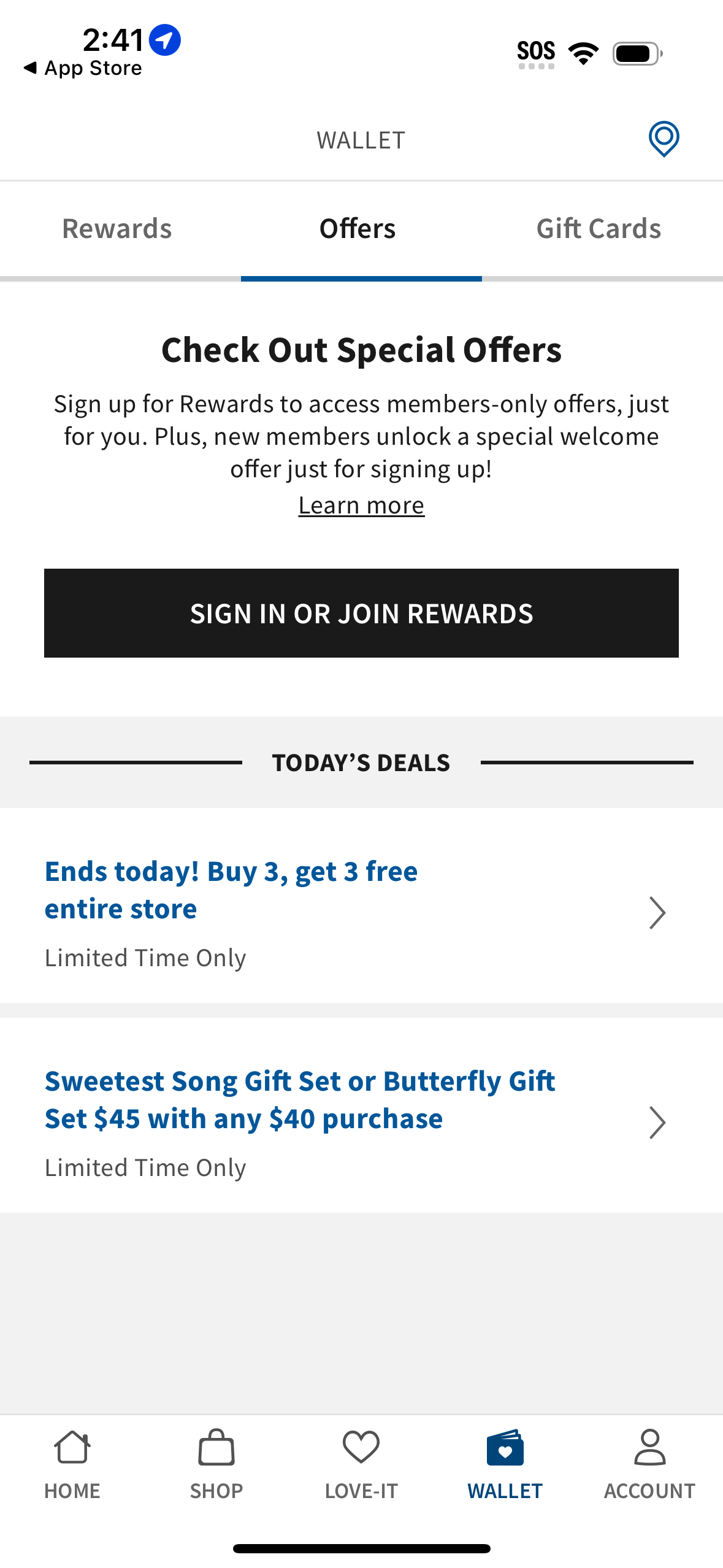Screen dimensions: 723x1568
Task: Open the Gift Cards tab
Action: pos(599,228)
